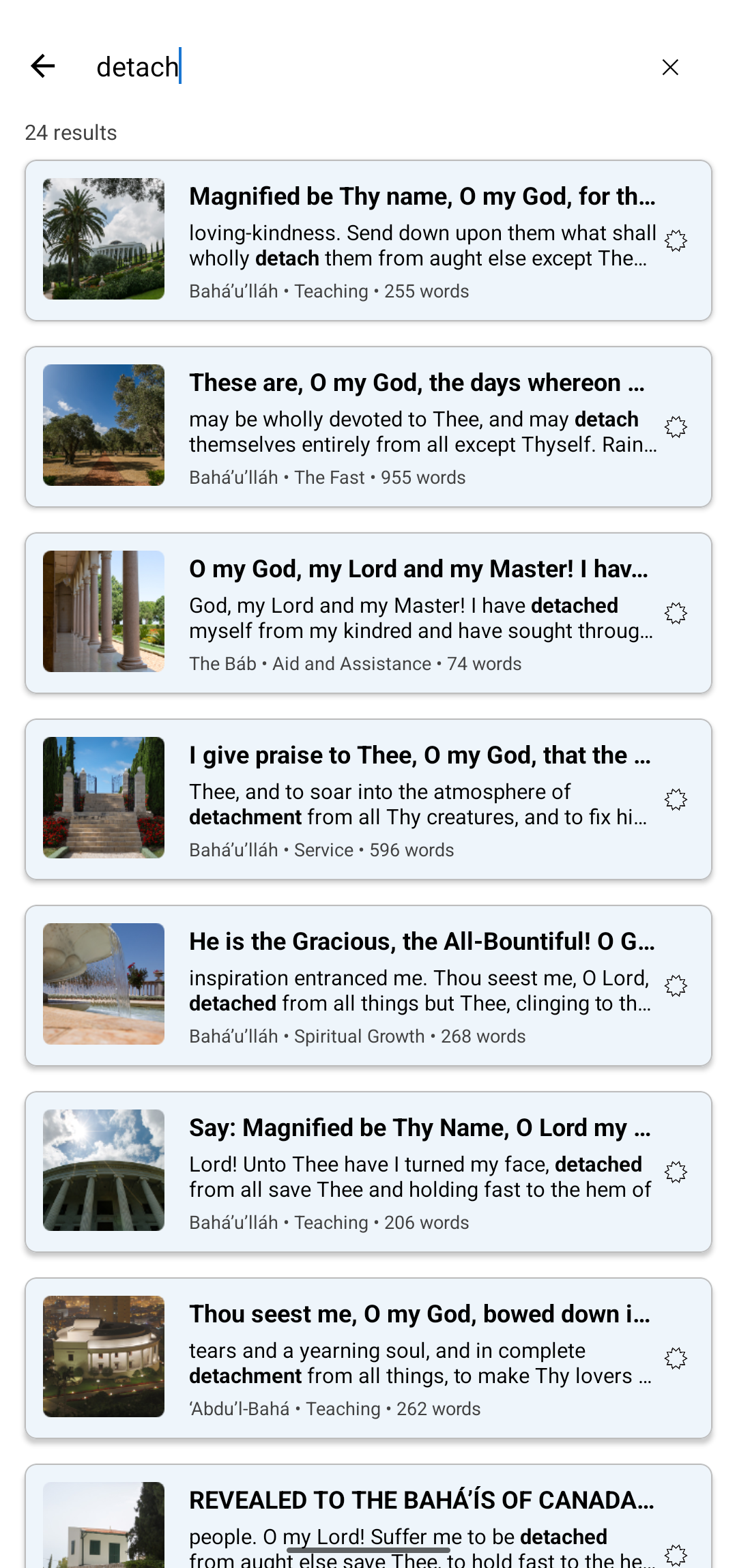Screen dimensions: 737x1568
Task: Favorite the prayer by The Báb
Action: 676,613
